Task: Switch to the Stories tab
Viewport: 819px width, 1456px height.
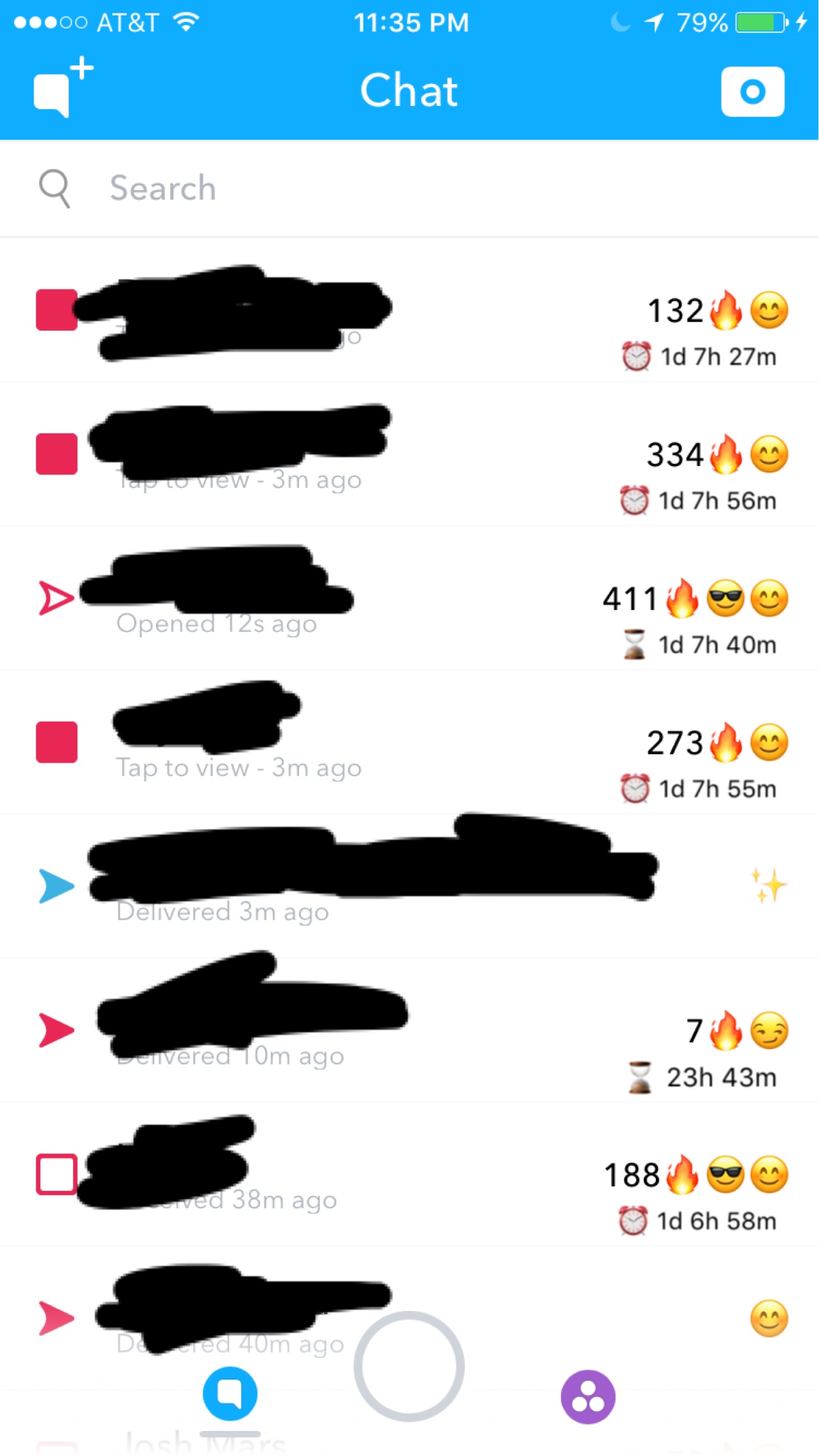Action: click(x=588, y=1397)
